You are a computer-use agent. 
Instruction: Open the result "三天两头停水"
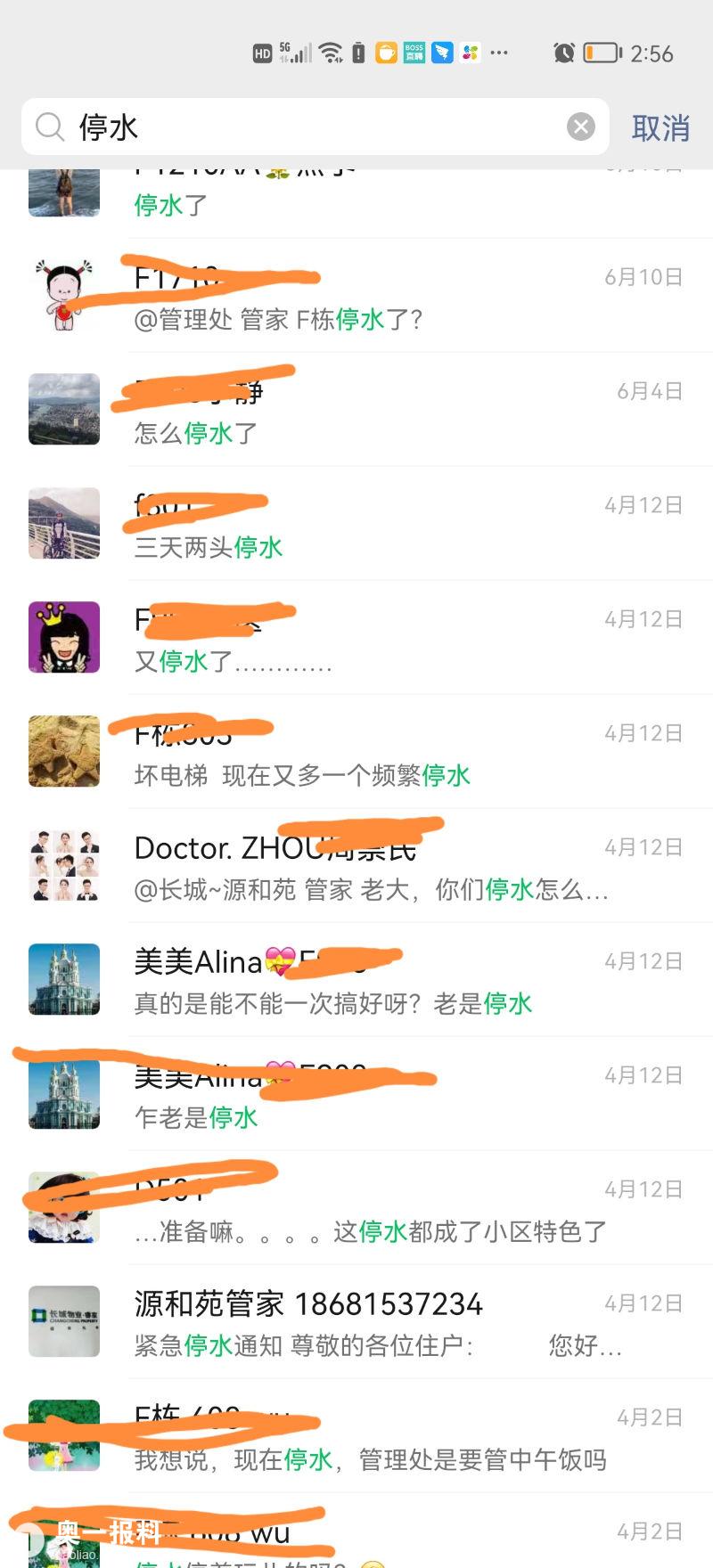pos(356,526)
